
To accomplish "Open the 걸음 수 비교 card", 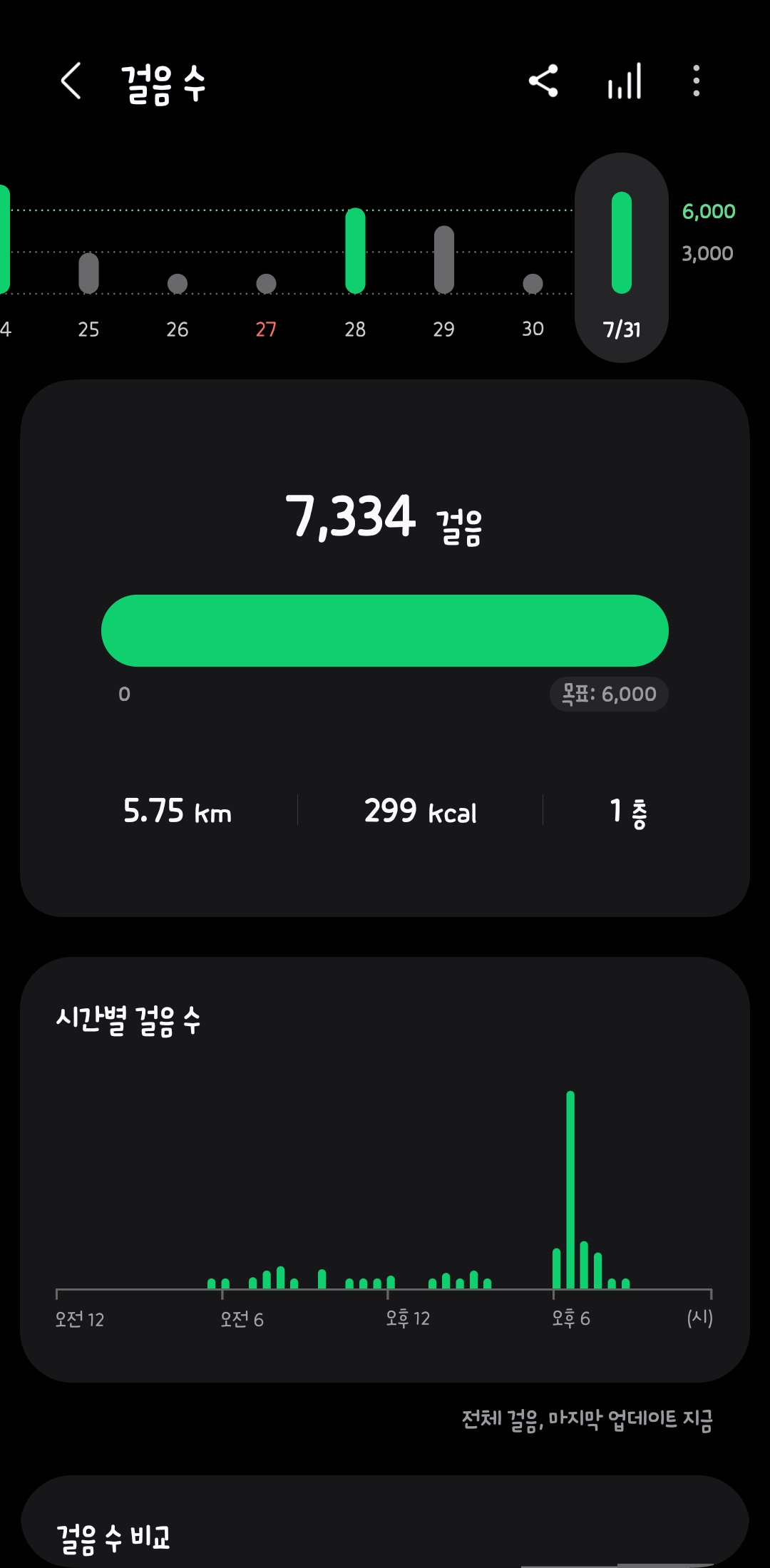I will pos(385,1533).
